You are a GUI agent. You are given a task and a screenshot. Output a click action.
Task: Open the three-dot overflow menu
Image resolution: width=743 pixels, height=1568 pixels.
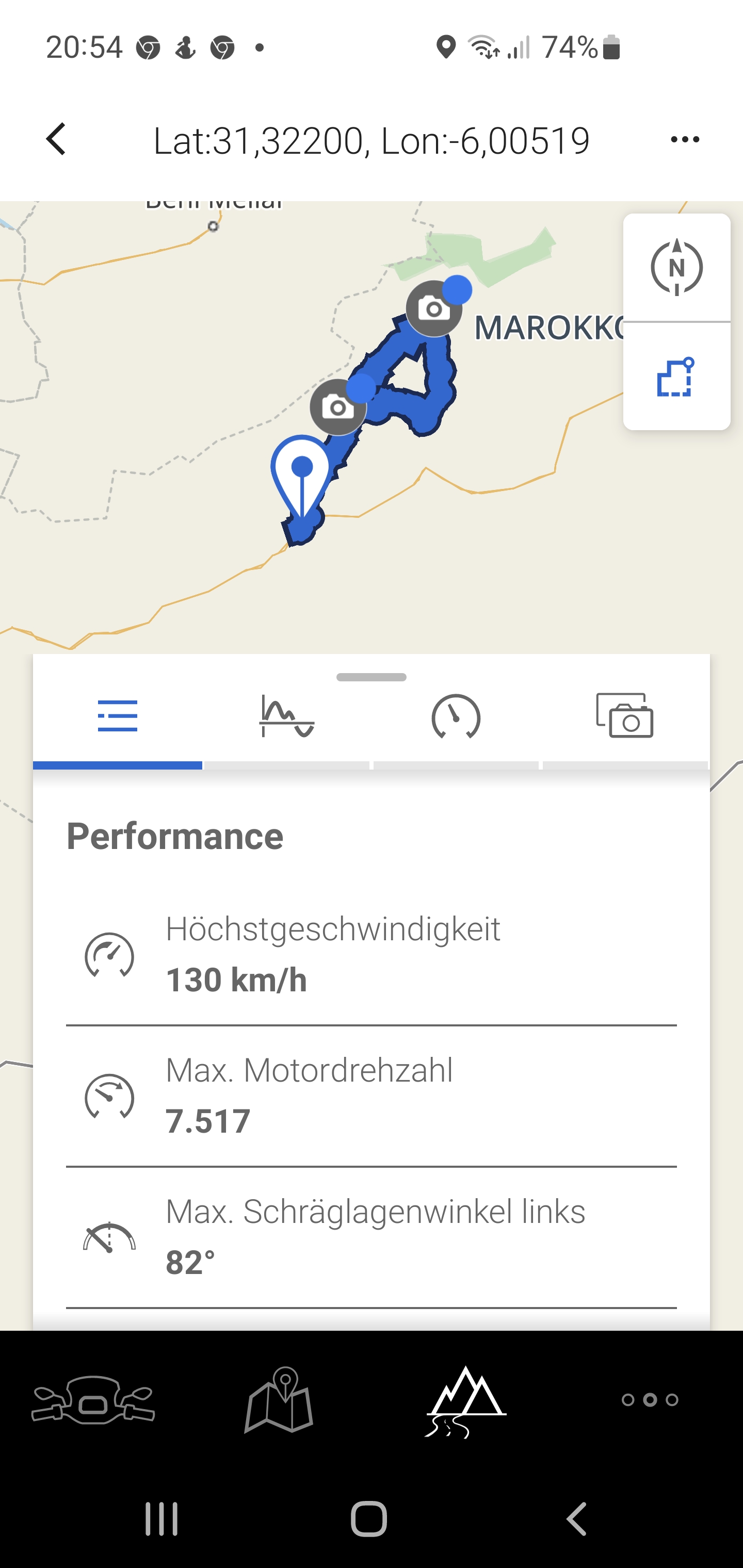685,139
